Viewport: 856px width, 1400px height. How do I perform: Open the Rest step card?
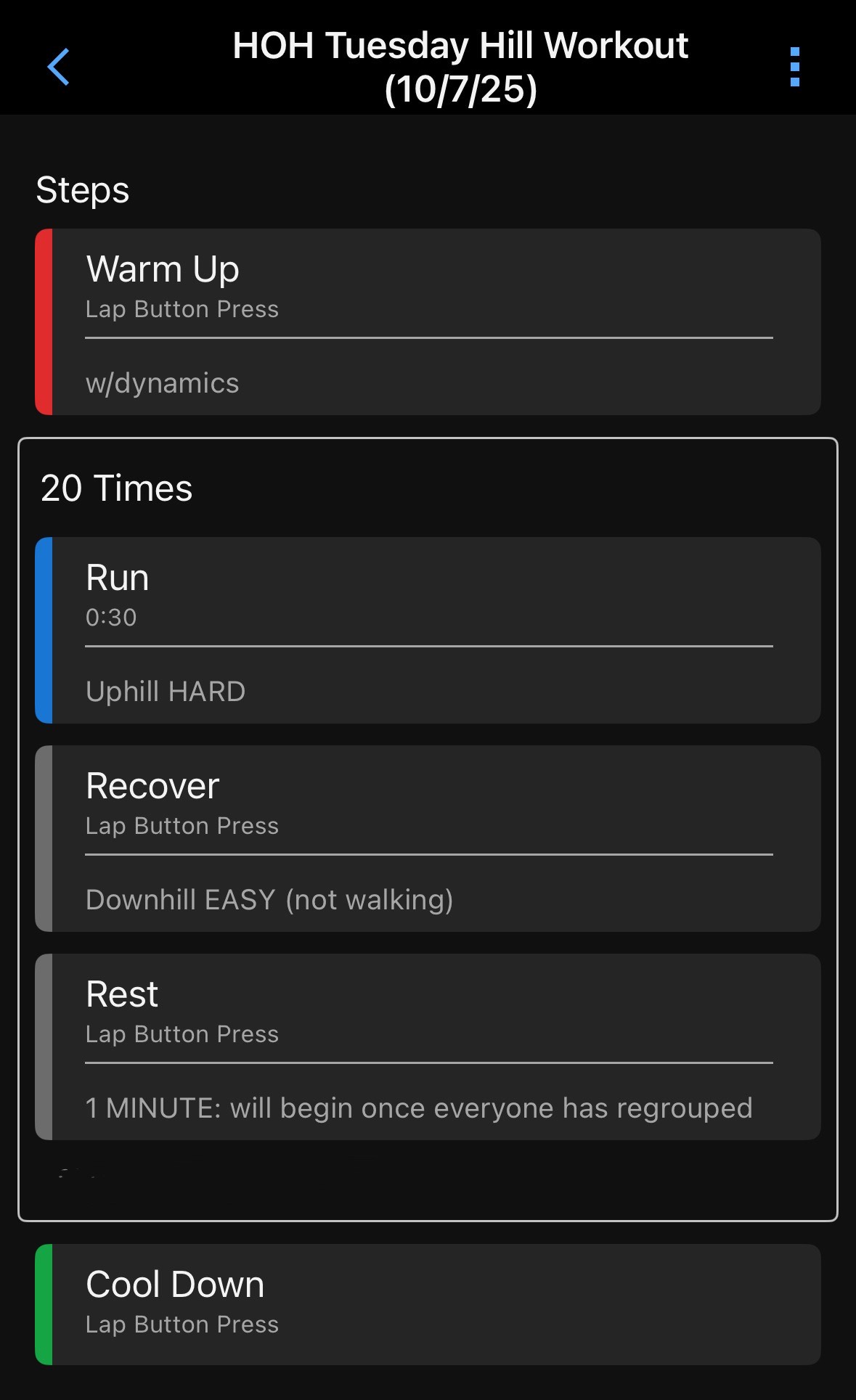click(428, 1047)
